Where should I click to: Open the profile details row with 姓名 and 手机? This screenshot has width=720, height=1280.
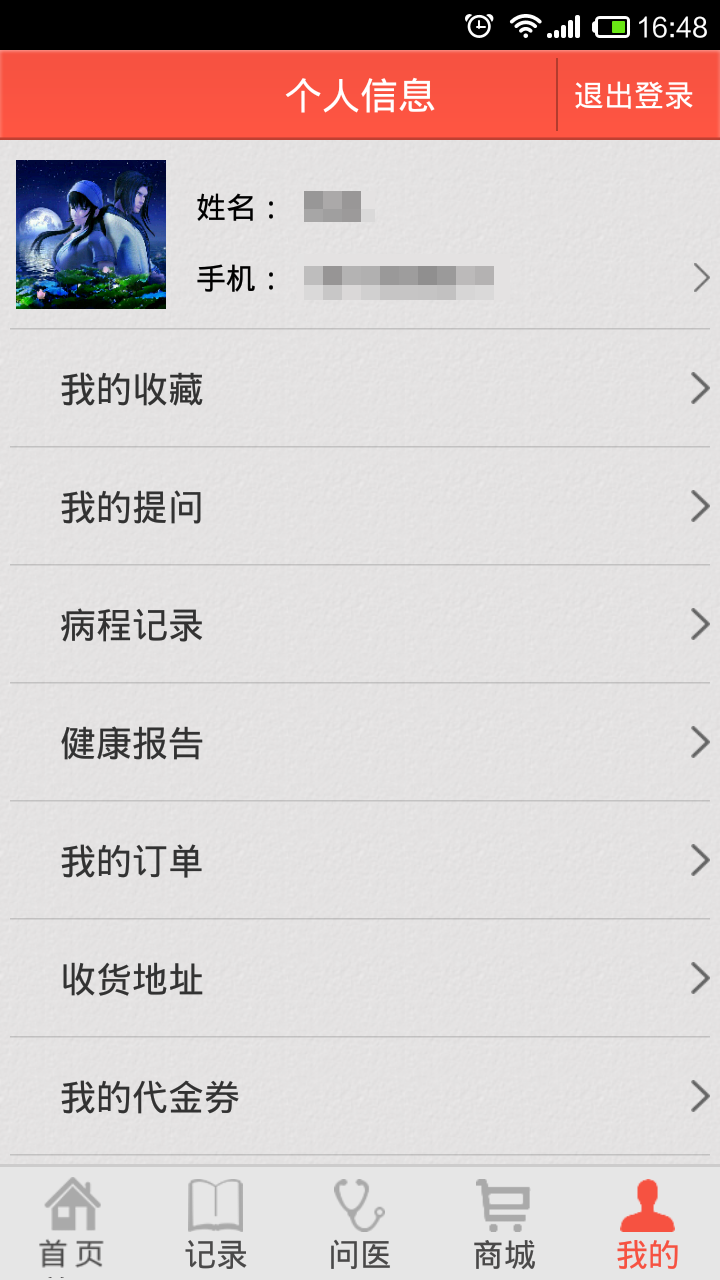tap(360, 235)
